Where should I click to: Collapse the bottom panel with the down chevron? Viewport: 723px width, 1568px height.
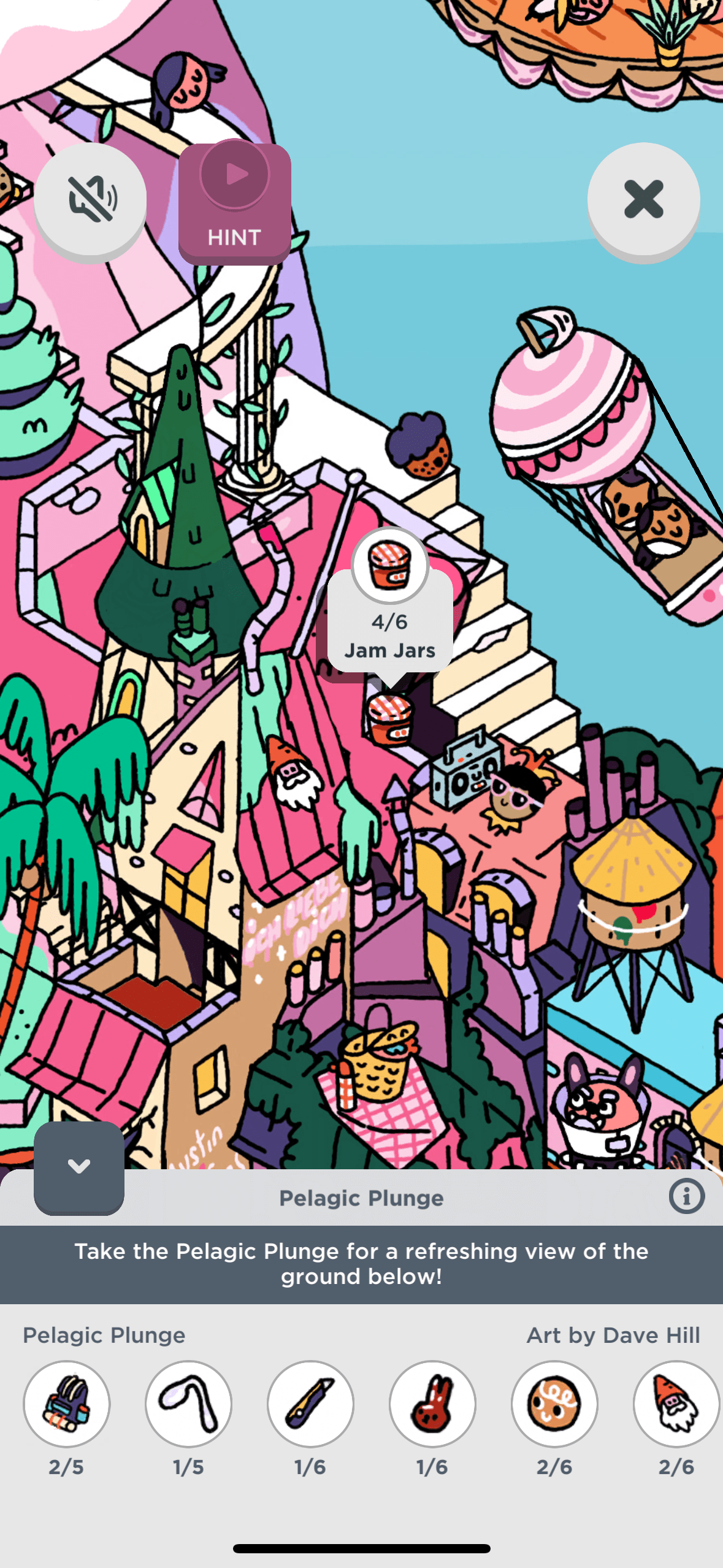coord(79,1167)
